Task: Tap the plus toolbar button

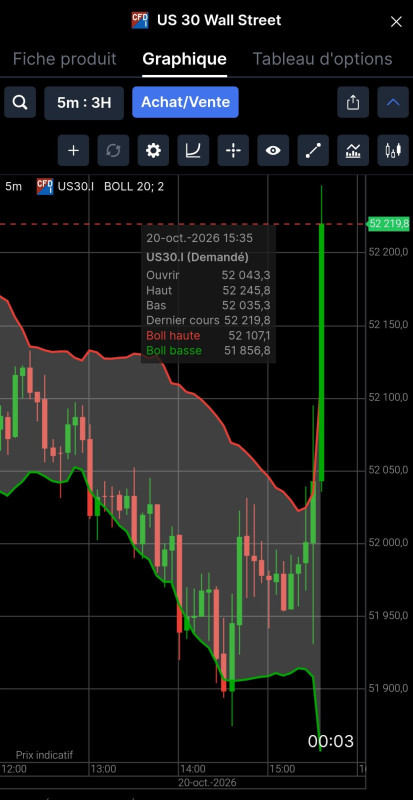Action: coord(74,151)
